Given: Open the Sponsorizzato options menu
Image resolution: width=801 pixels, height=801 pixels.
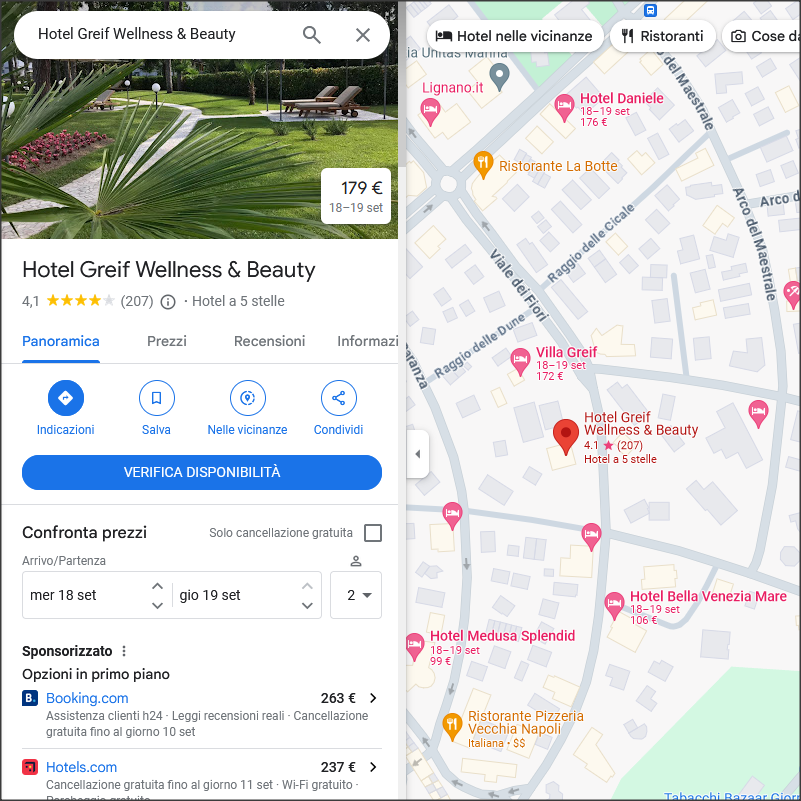Looking at the screenshot, I should [125, 651].
